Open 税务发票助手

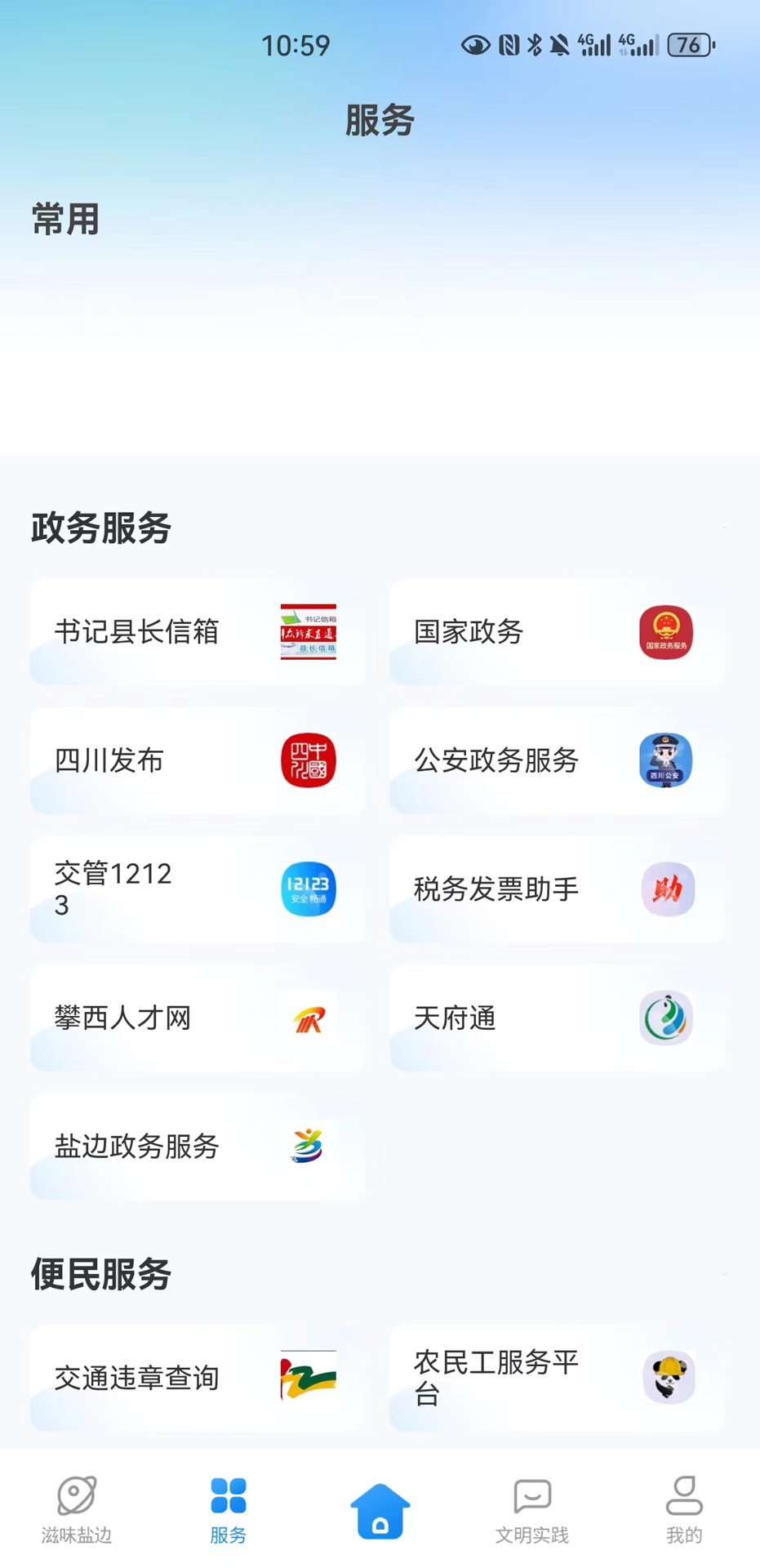[556, 889]
